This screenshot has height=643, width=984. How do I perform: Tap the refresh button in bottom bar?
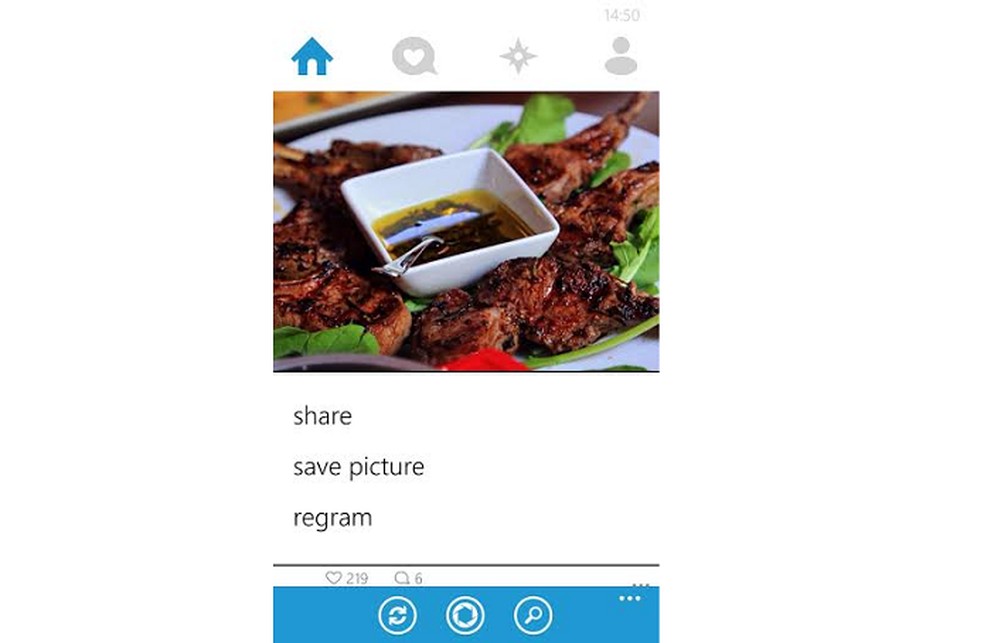click(398, 615)
